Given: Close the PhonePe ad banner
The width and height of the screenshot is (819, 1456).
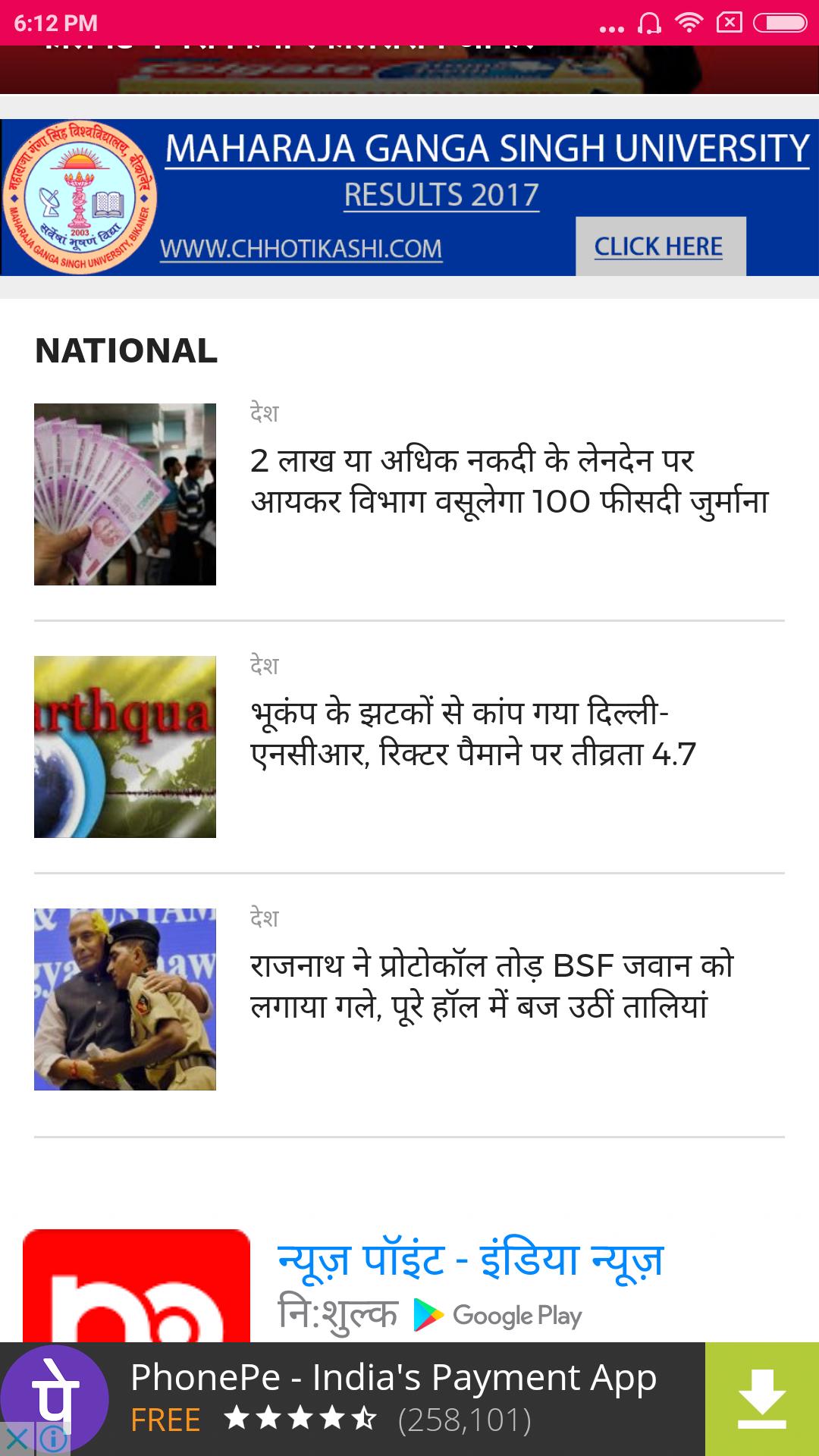Looking at the screenshot, I should click(17, 1439).
